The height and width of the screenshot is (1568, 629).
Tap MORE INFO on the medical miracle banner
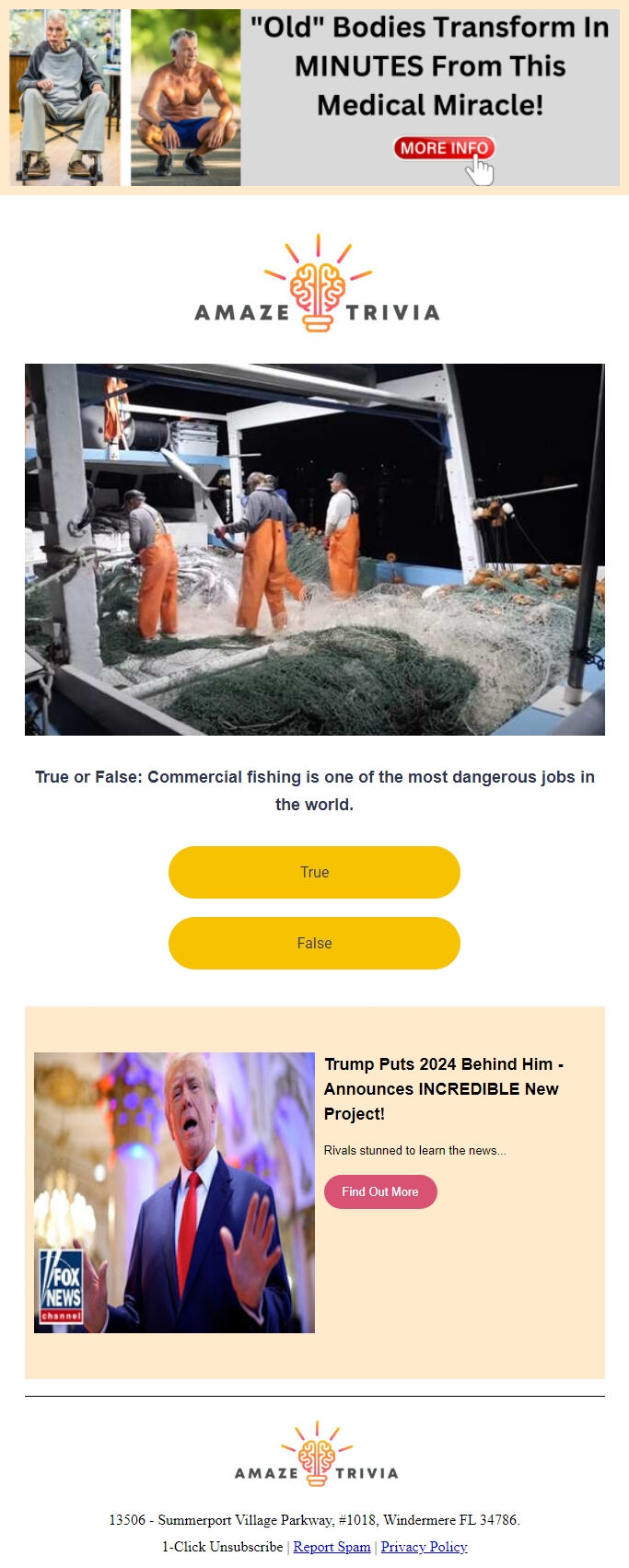click(x=444, y=148)
